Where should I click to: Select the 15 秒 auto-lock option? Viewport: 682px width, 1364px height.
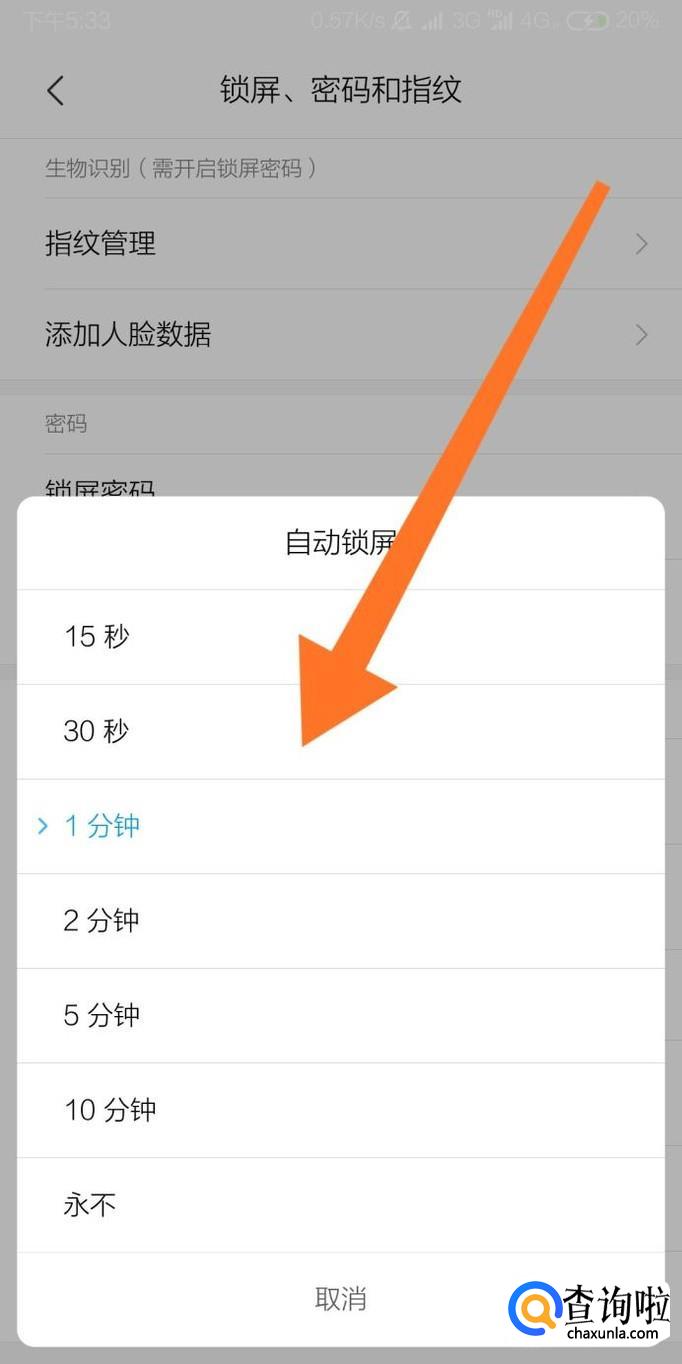97,636
